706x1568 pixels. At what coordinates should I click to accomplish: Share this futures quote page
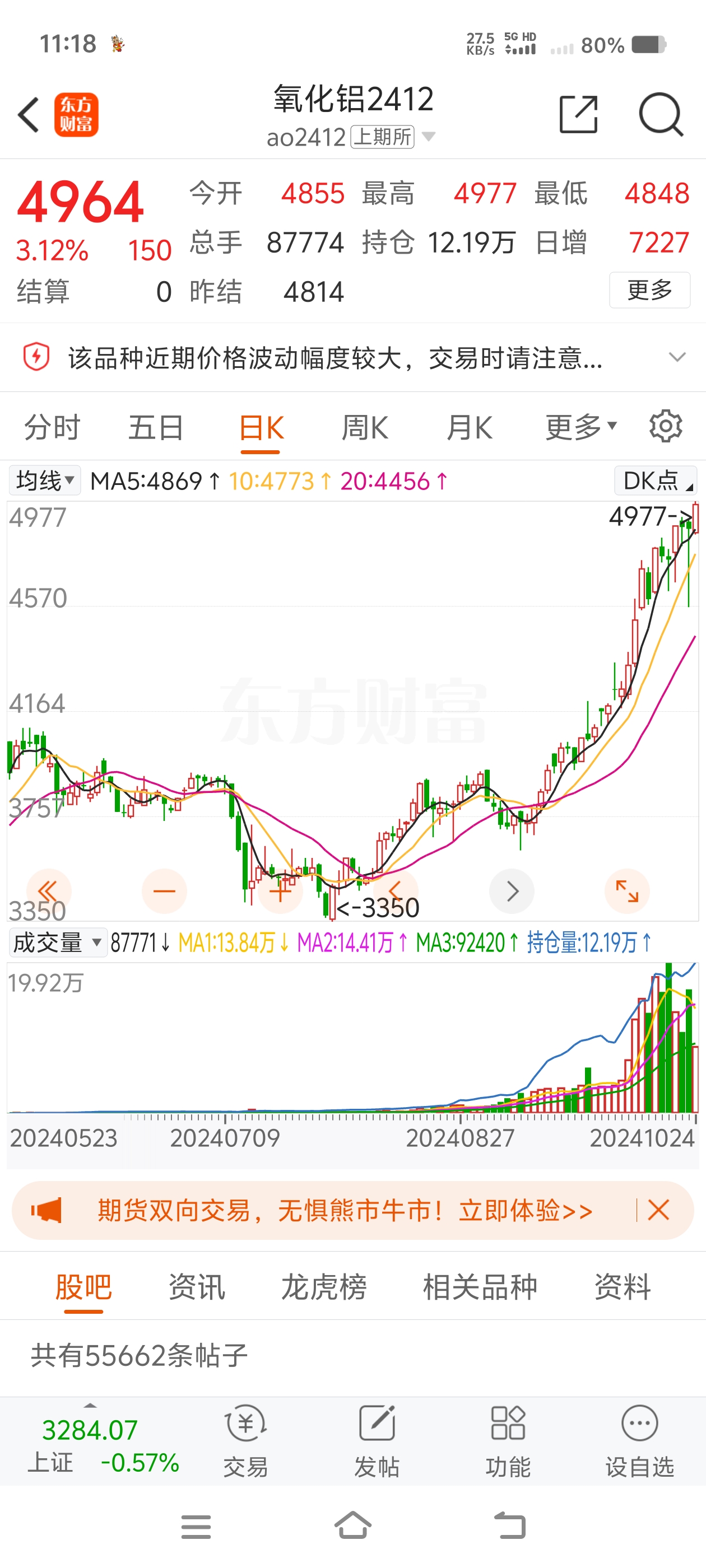[x=578, y=114]
